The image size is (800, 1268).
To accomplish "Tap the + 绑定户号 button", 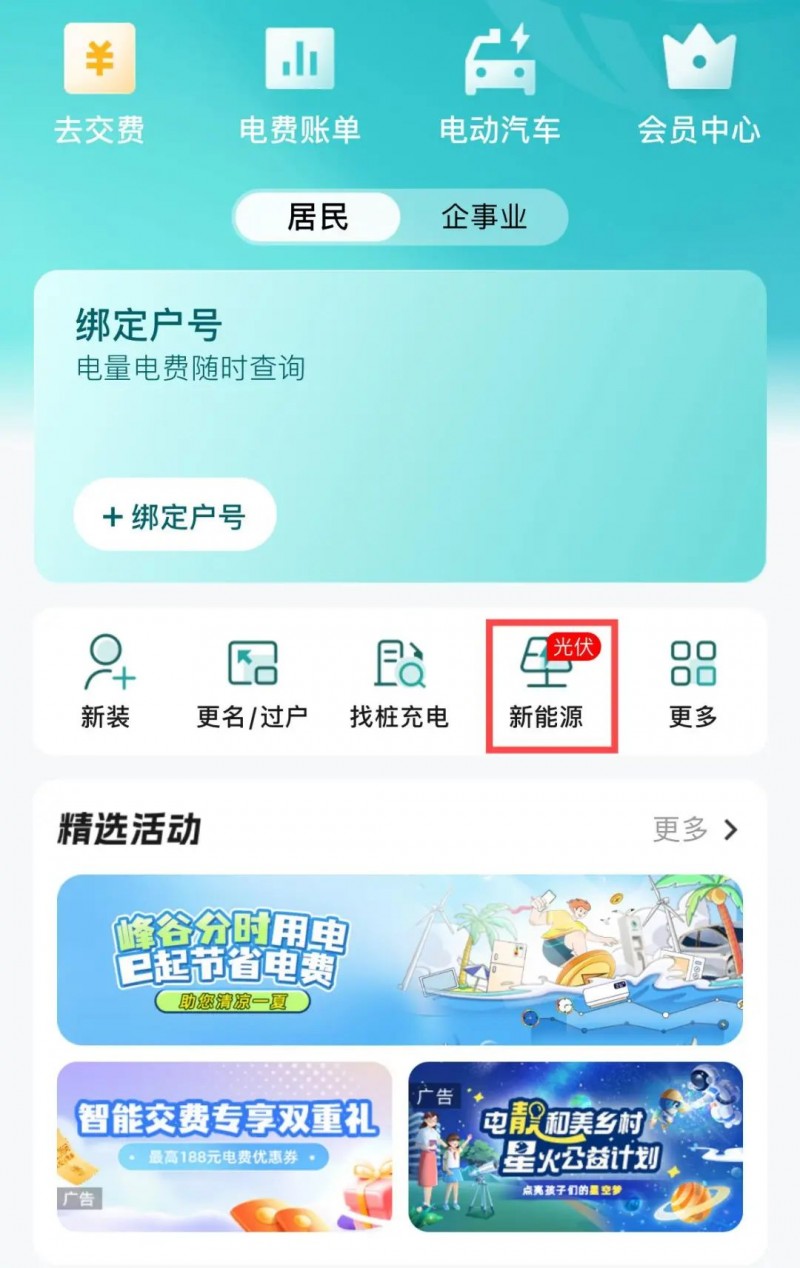I will tap(175, 515).
